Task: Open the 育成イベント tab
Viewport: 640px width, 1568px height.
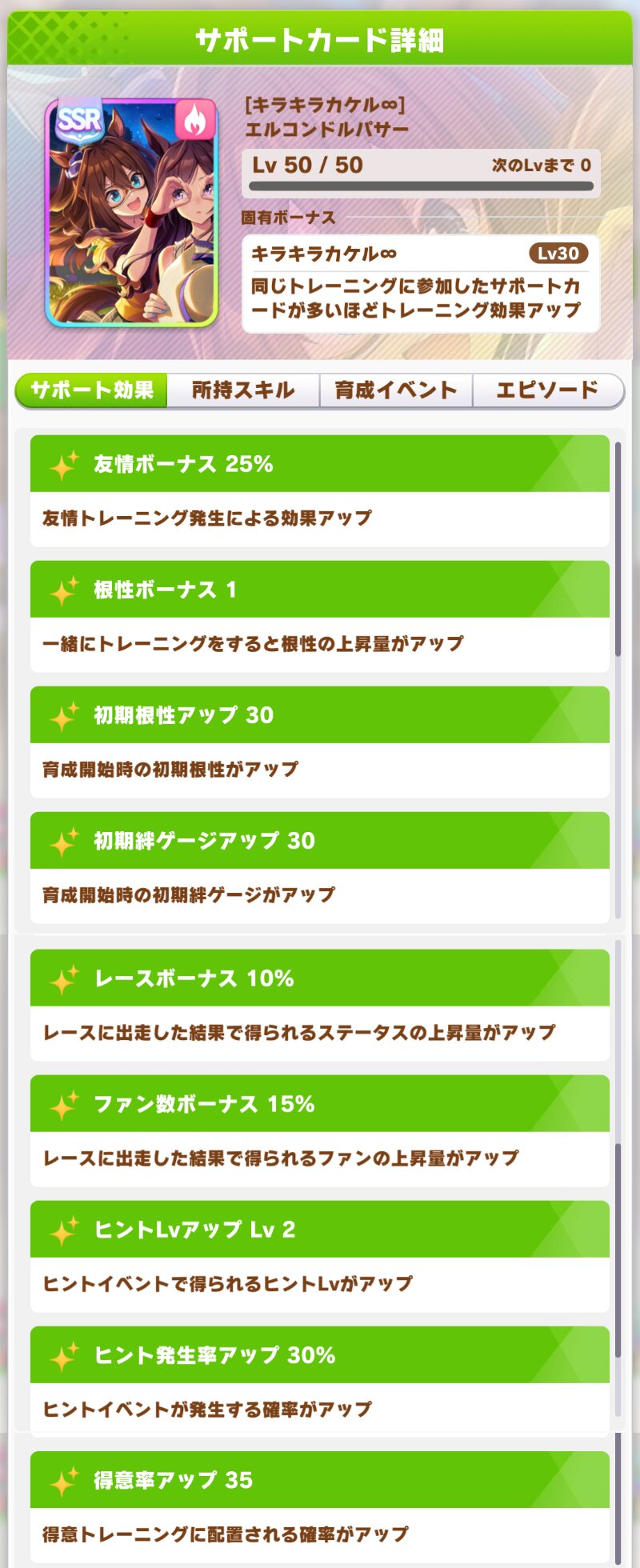Action: pos(396,390)
